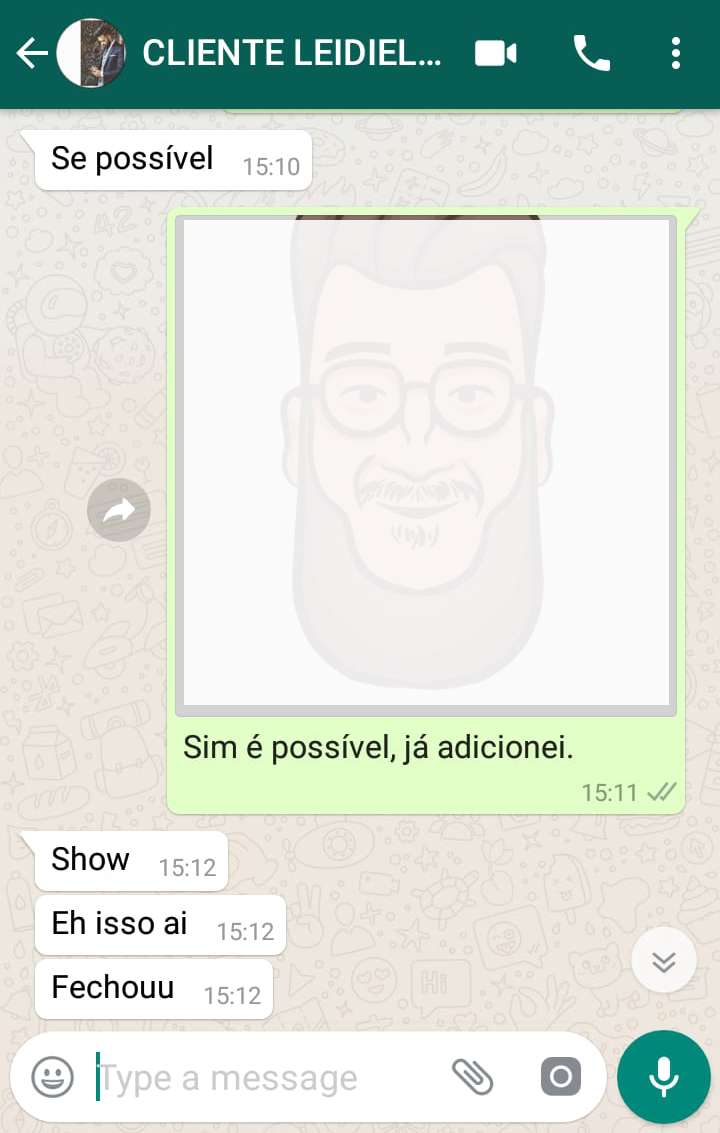Open the camera from the chat

[560, 1077]
